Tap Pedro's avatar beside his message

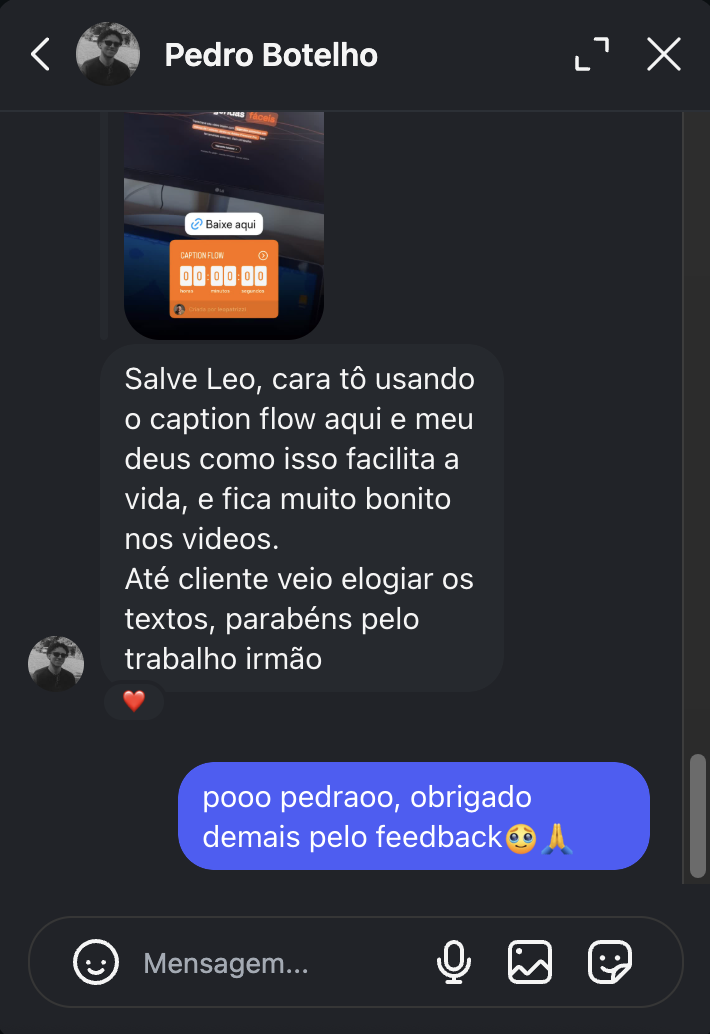[56, 663]
